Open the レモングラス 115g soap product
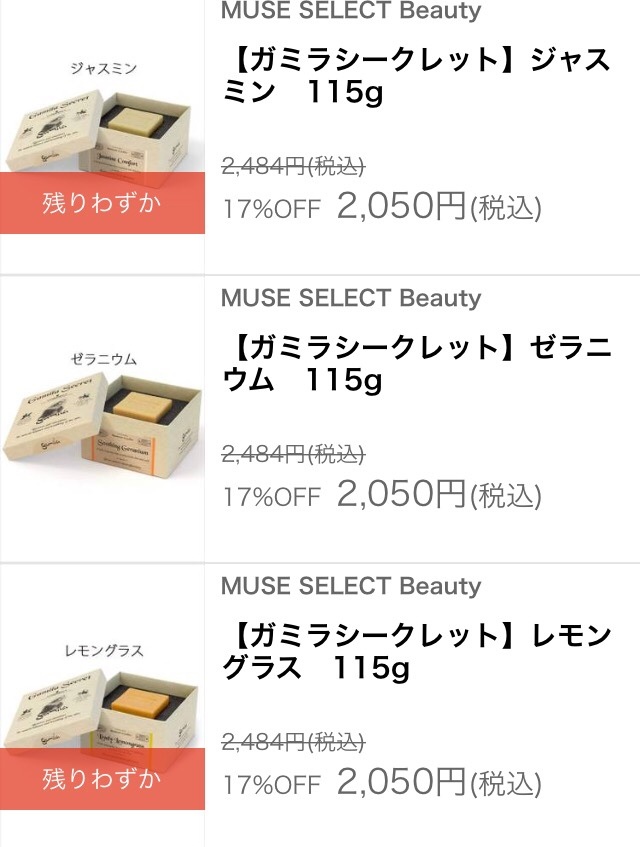Screen dimensions: 640x847 (415, 651)
